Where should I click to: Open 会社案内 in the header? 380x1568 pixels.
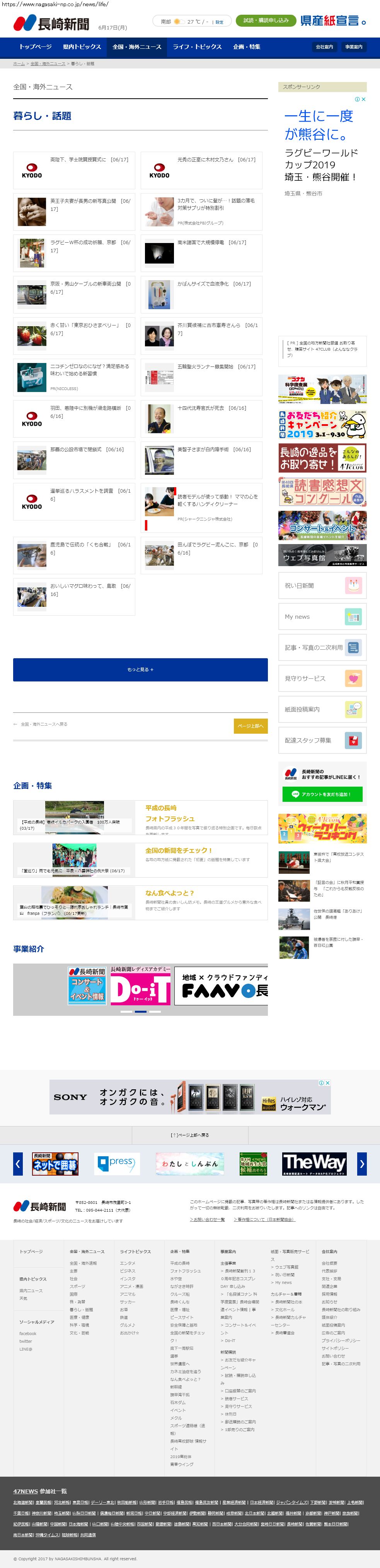[x=324, y=47]
